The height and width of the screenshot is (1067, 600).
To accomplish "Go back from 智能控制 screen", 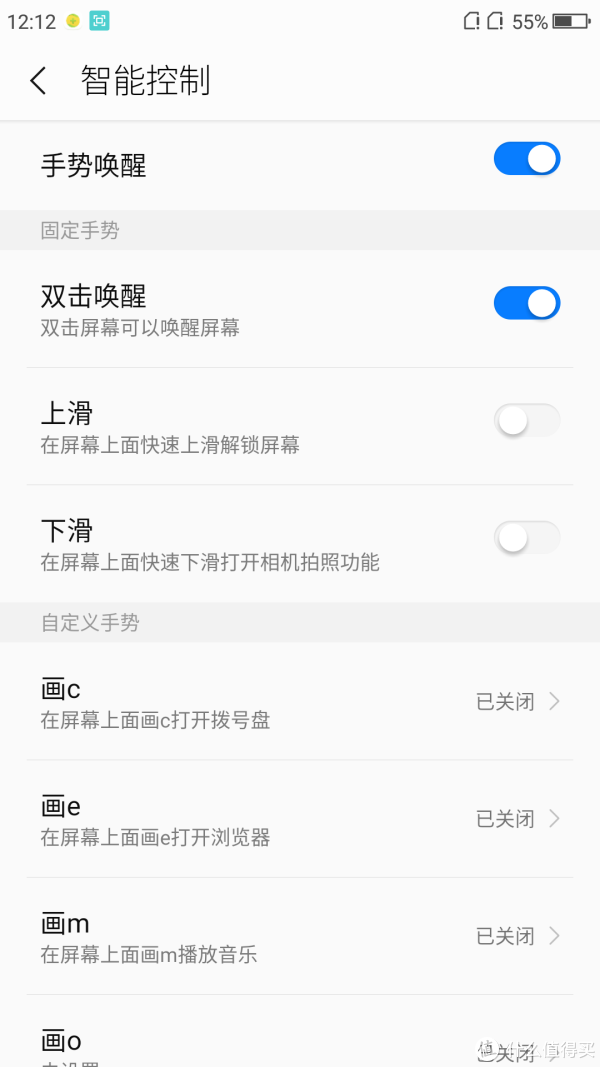I will point(38,81).
